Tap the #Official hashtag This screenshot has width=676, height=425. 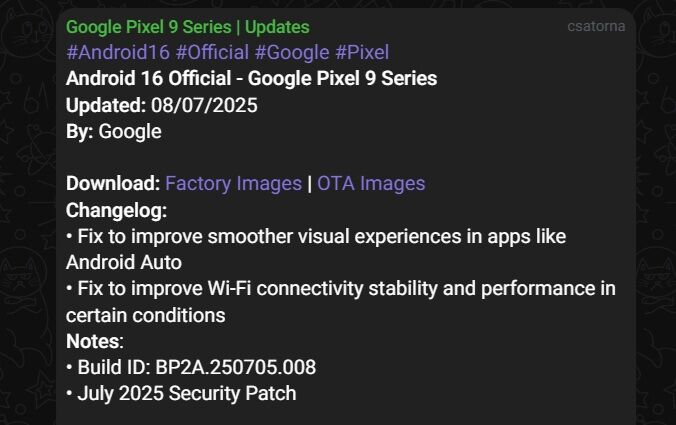[212, 53]
